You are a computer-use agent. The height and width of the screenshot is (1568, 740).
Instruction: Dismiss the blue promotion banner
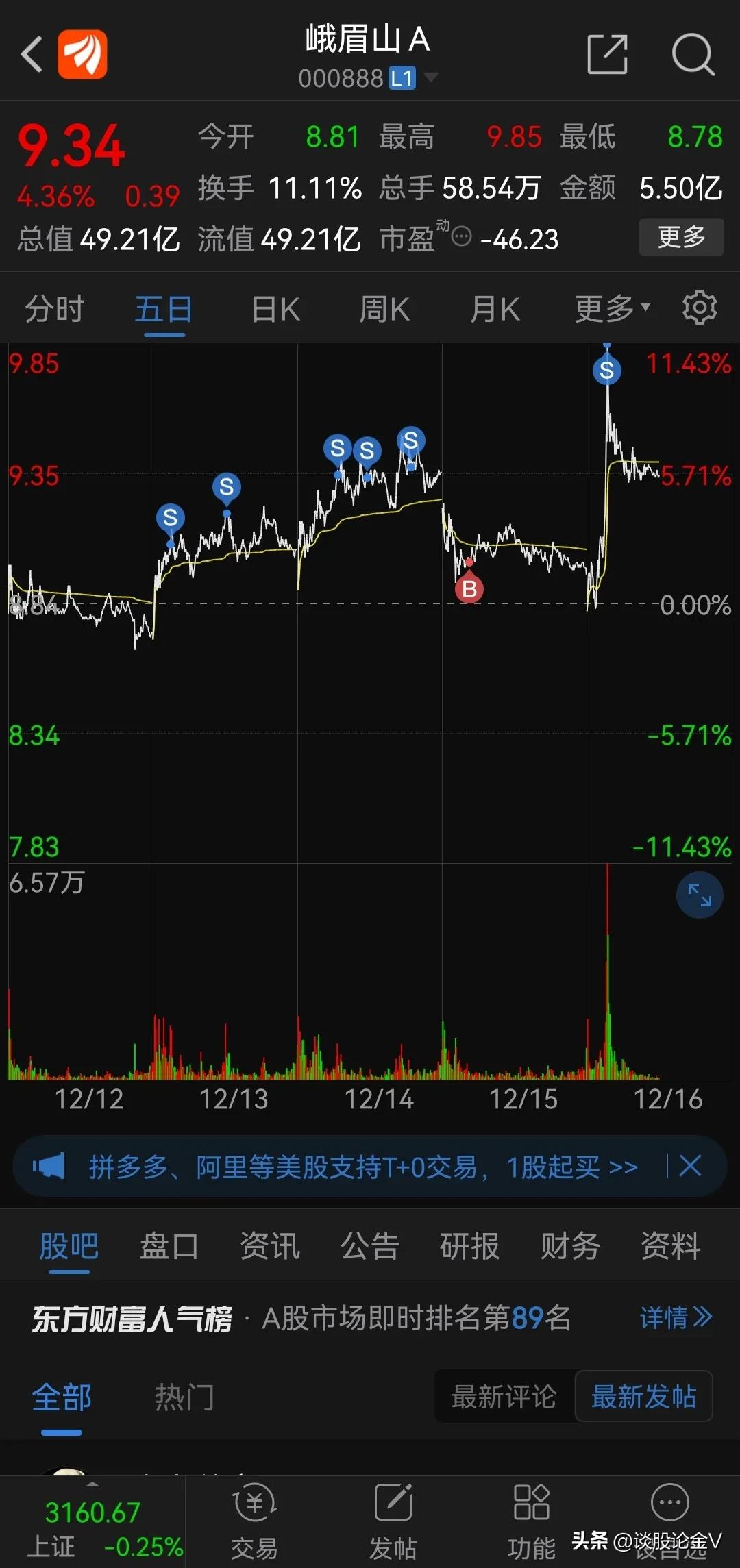pyautogui.click(x=690, y=1165)
